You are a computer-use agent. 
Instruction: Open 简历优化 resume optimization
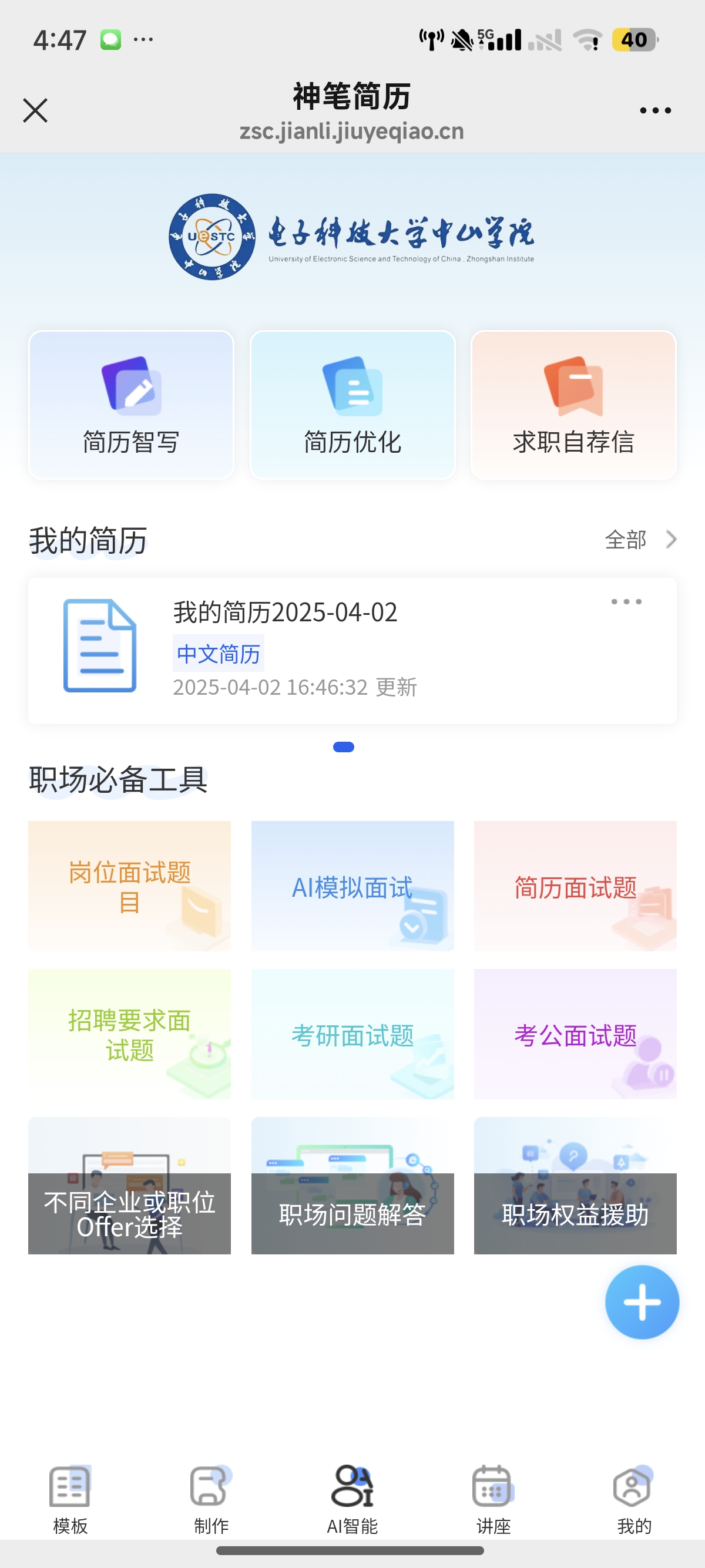(x=352, y=405)
